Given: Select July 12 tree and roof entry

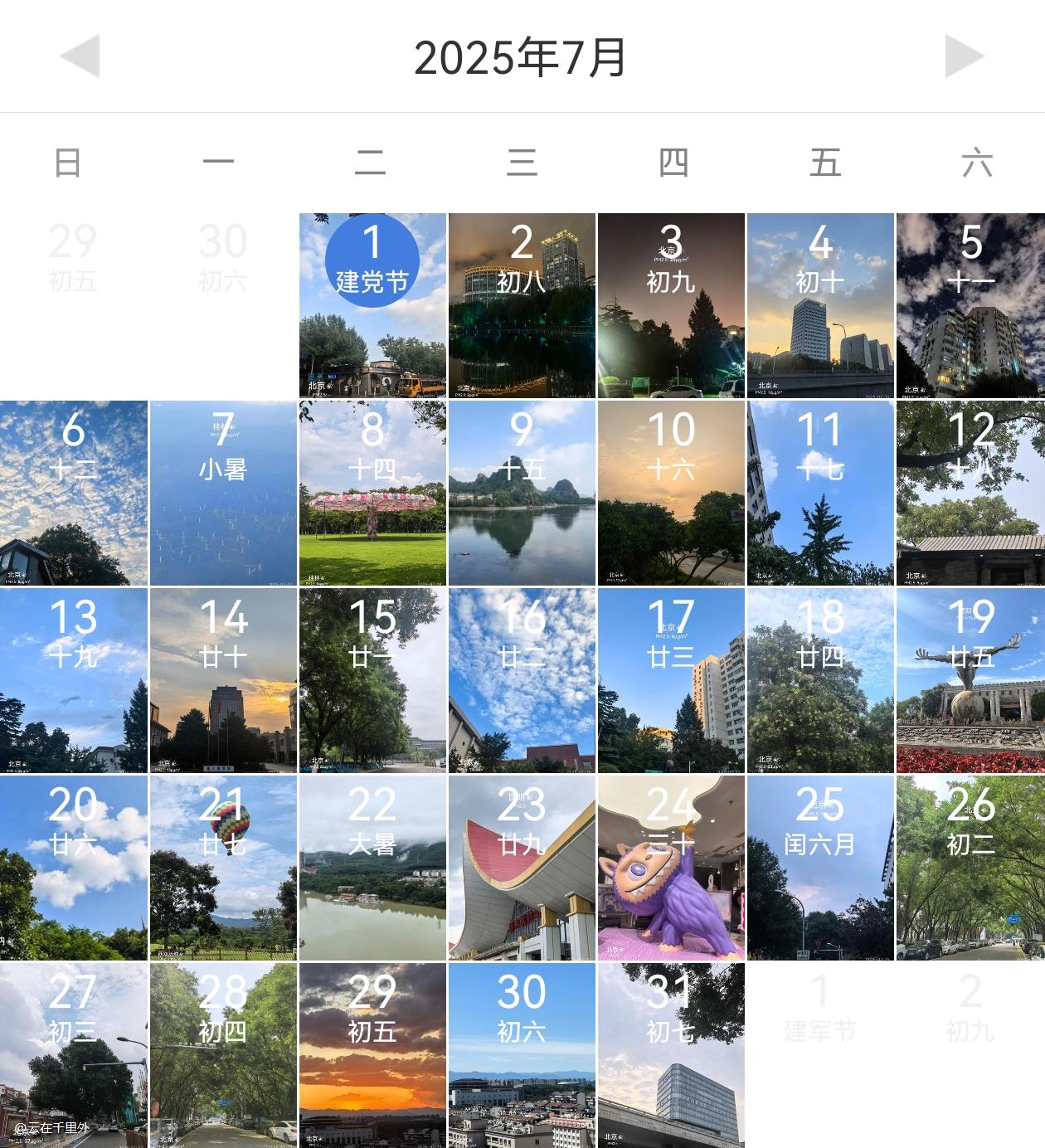Looking at the screenshot, I should click(x=970, y=494).
